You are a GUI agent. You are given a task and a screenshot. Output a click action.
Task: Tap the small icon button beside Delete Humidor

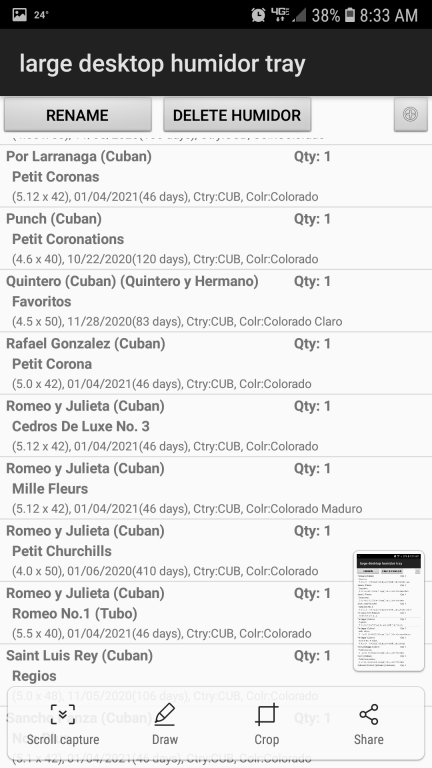(x=410, y=115)
